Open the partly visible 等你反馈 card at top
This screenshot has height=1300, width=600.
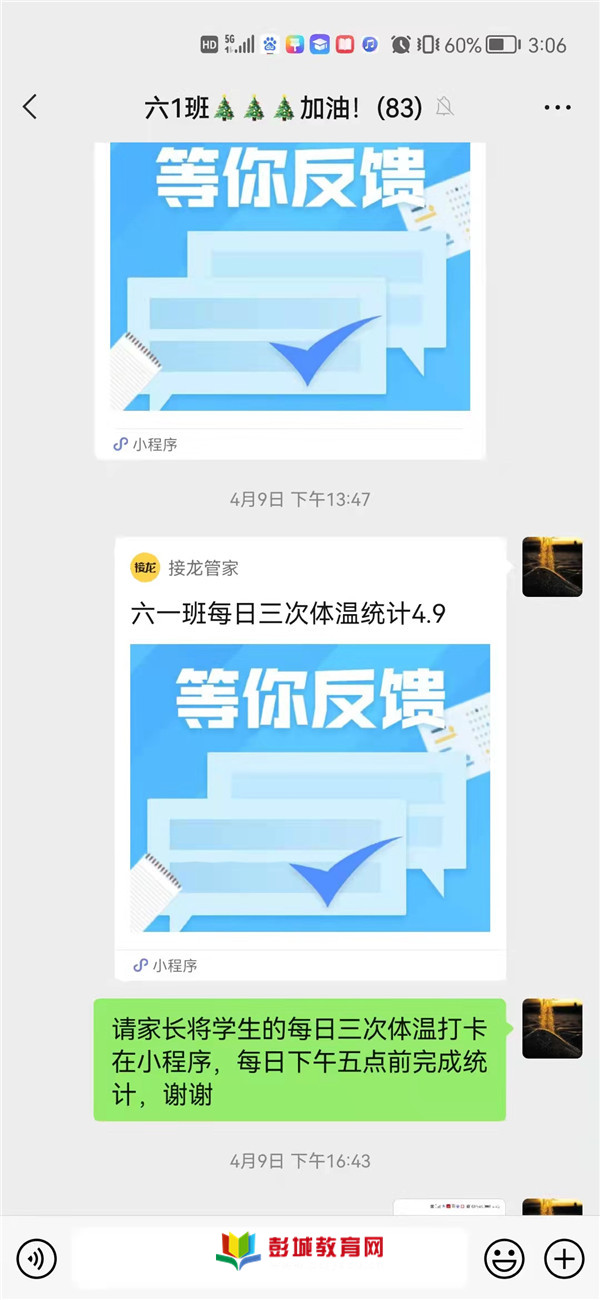290,290
